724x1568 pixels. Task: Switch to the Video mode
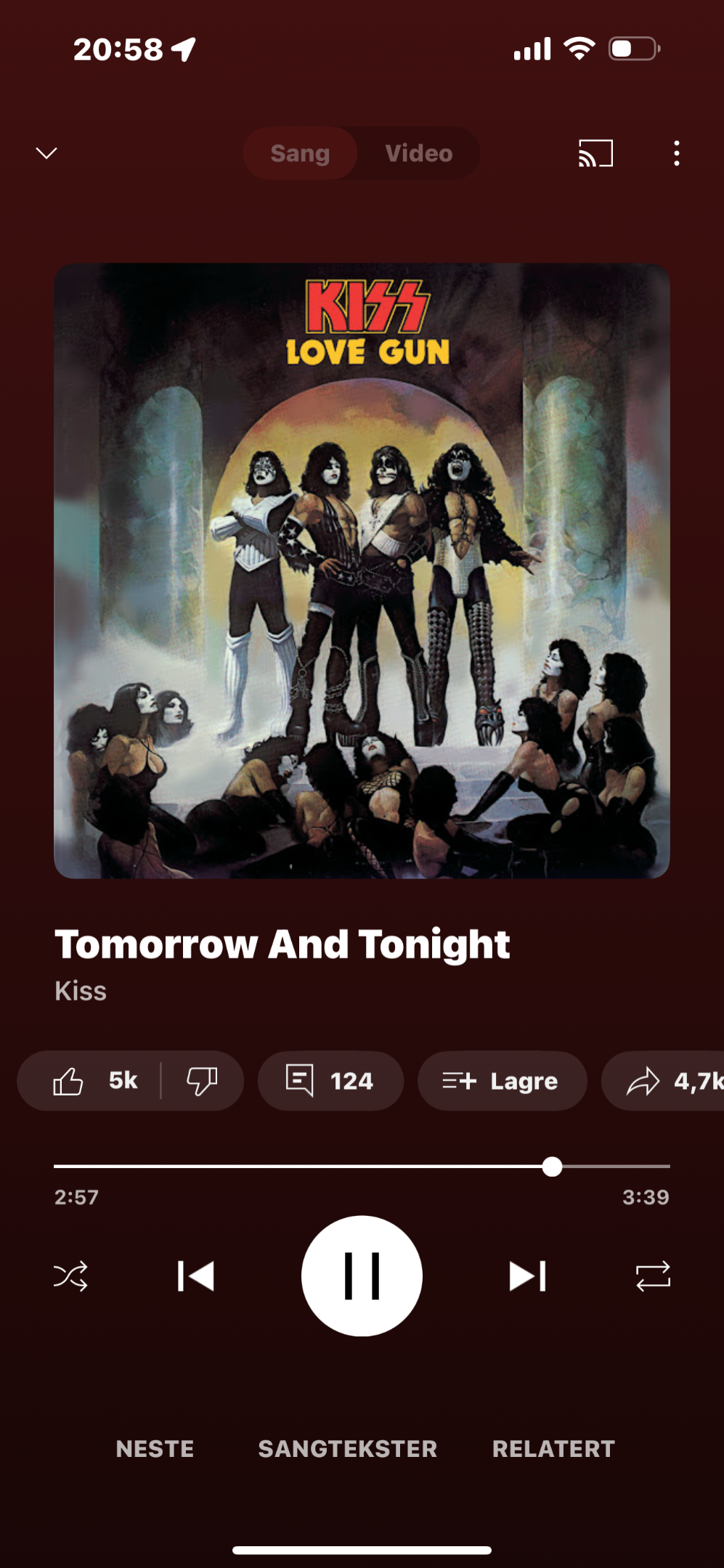pos(419,153)
